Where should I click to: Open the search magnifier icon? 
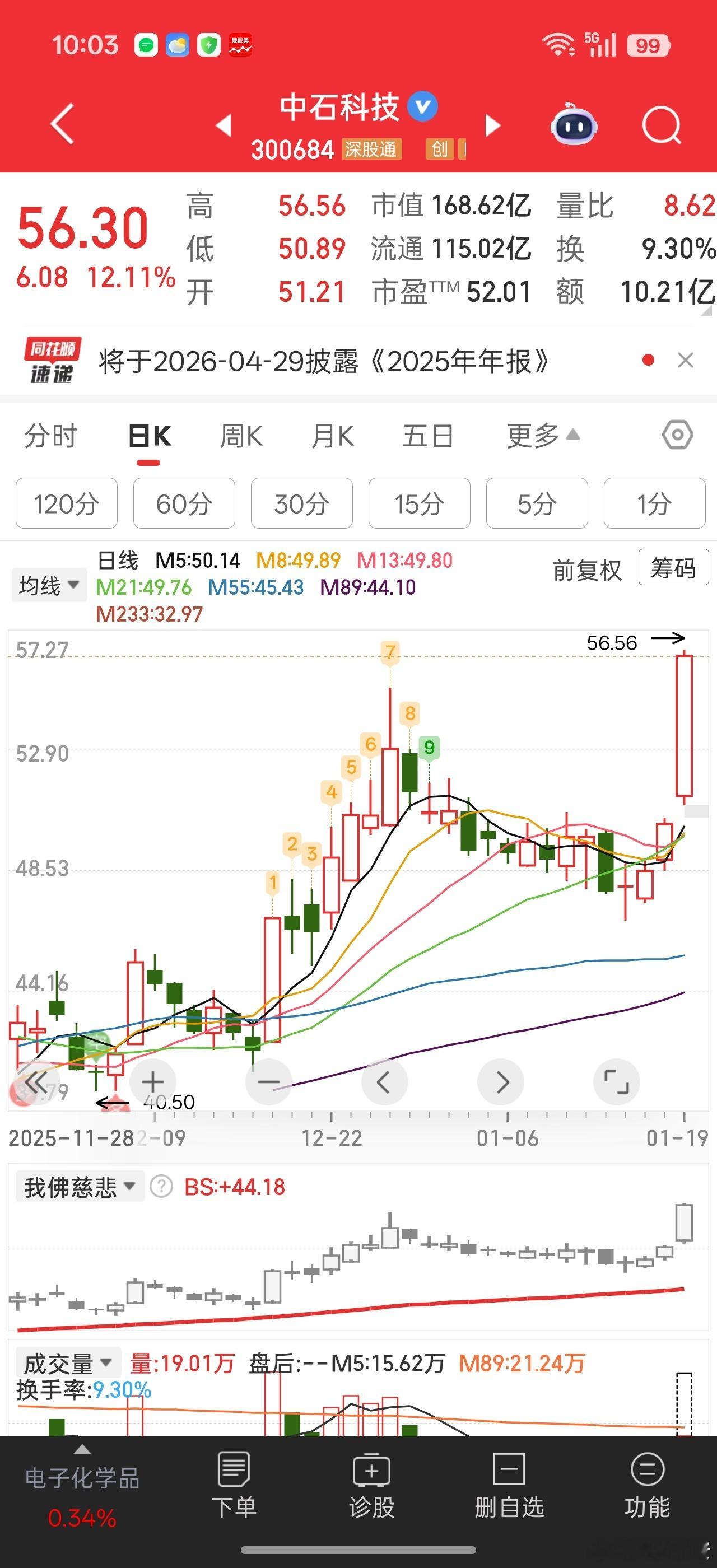coord(662,125)
